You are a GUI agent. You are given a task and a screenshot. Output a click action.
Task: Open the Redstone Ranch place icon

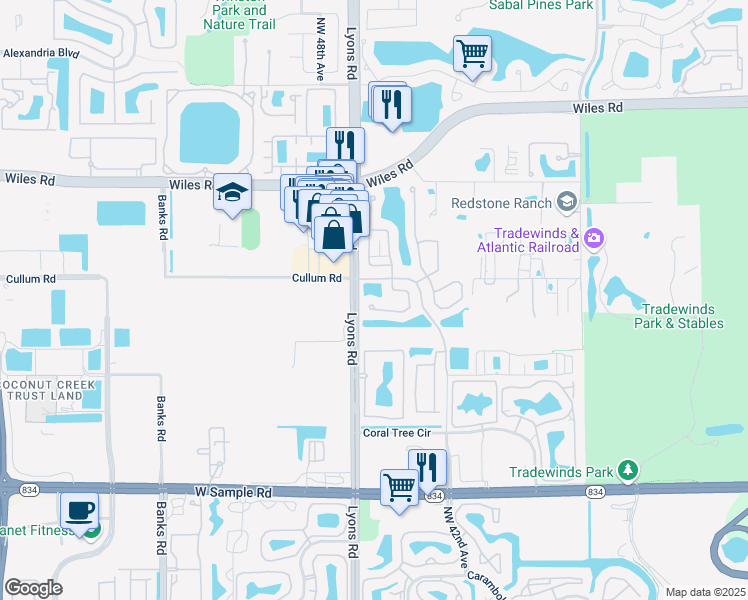[x=567, y=202]
